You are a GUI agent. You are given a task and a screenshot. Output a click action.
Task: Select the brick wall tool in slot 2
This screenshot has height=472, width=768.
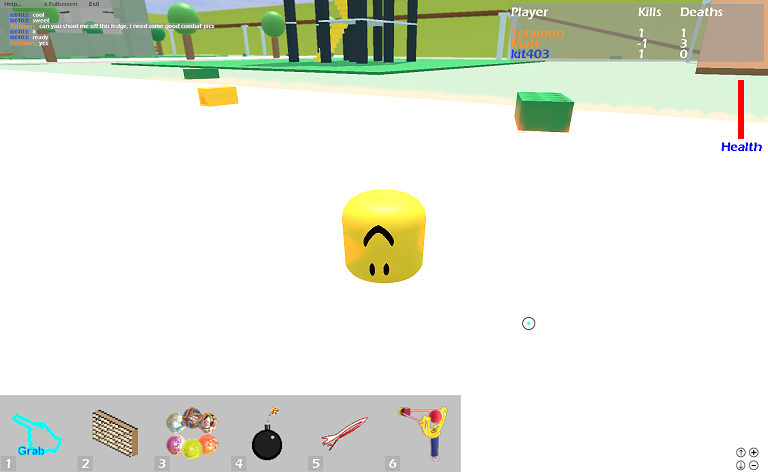coord(114,434)
